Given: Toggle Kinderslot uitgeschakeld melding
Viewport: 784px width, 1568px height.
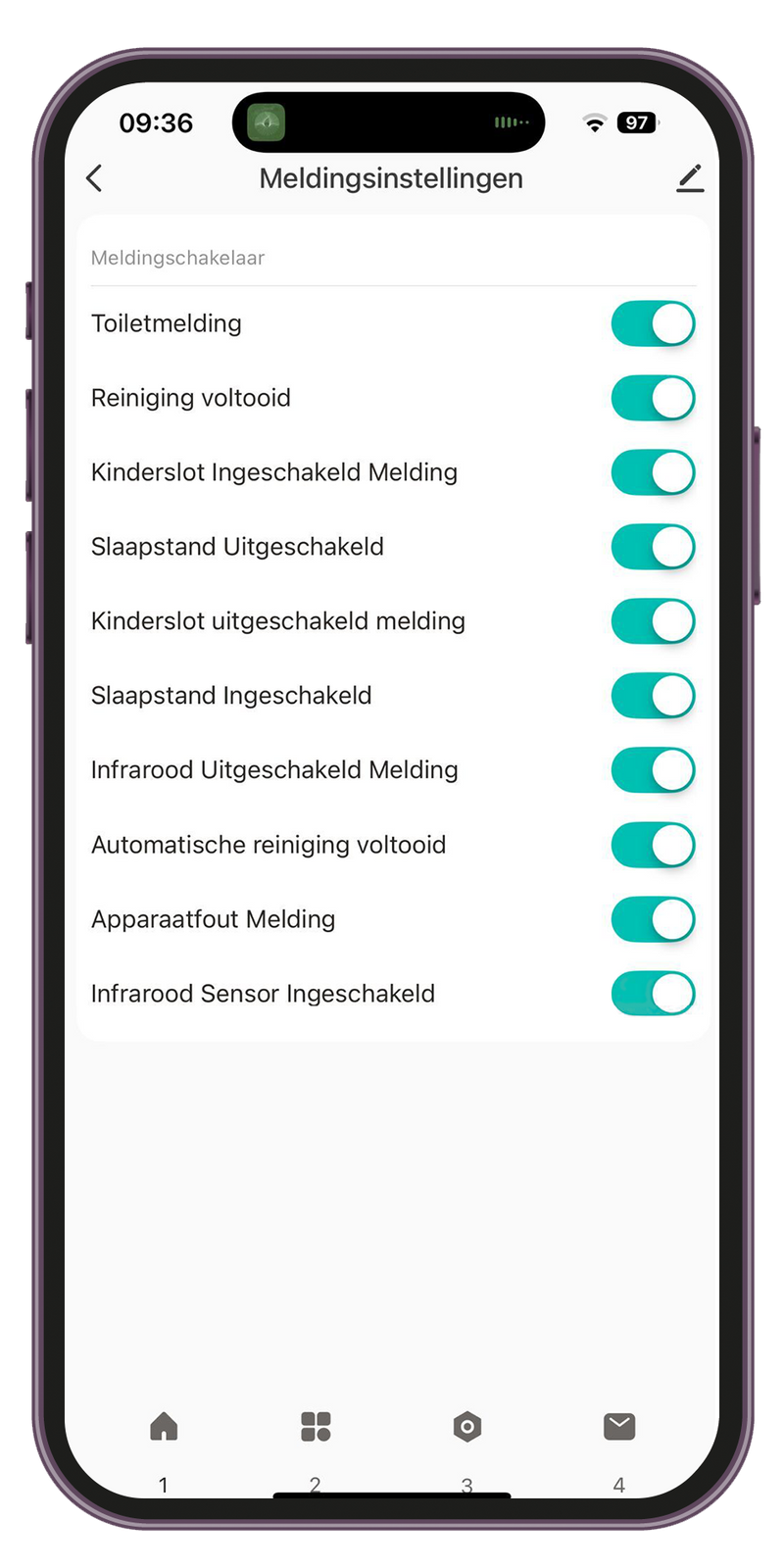Looking at the screenshot, I should tap(653, 621).
